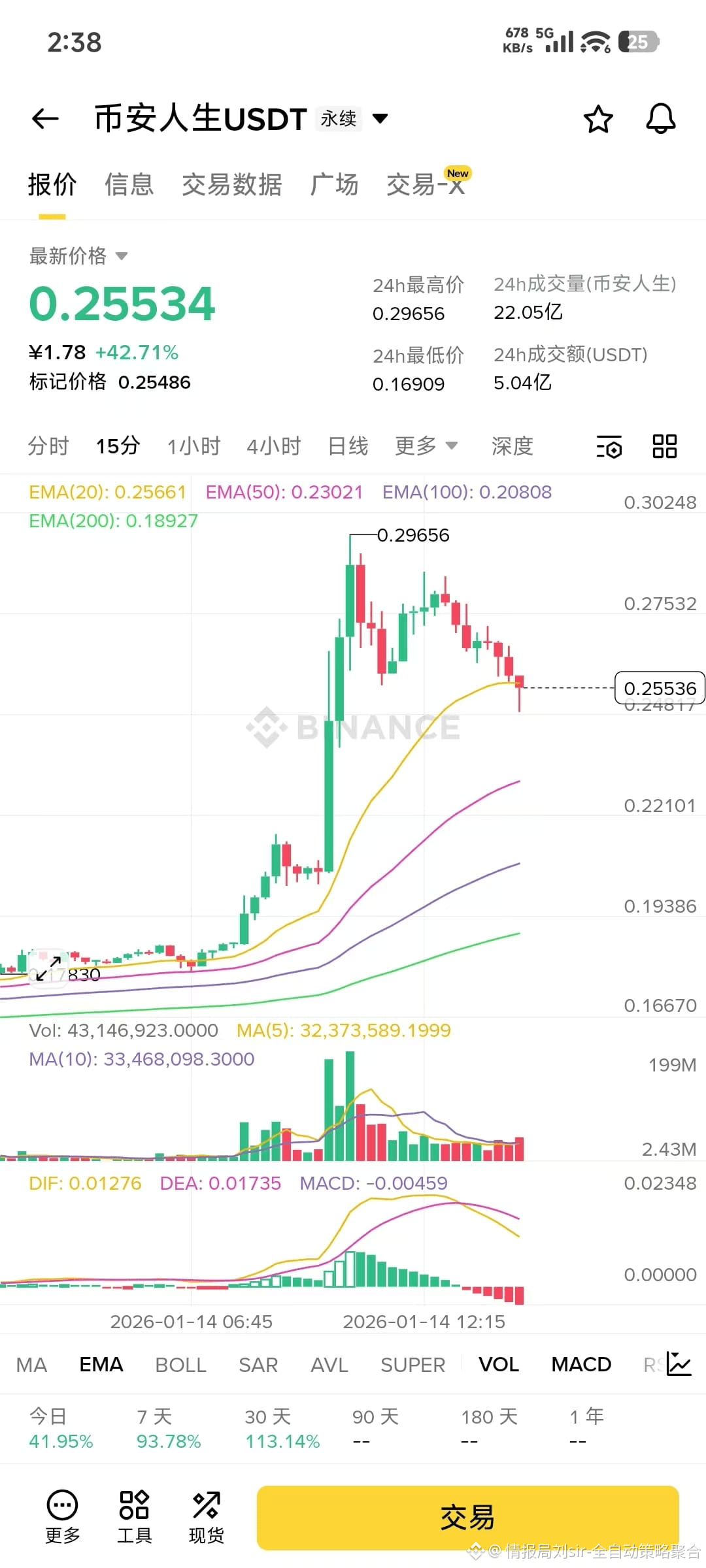Expand the 币安人生USDT pair dropdown
706x1568 pixels.
point(380,118)
